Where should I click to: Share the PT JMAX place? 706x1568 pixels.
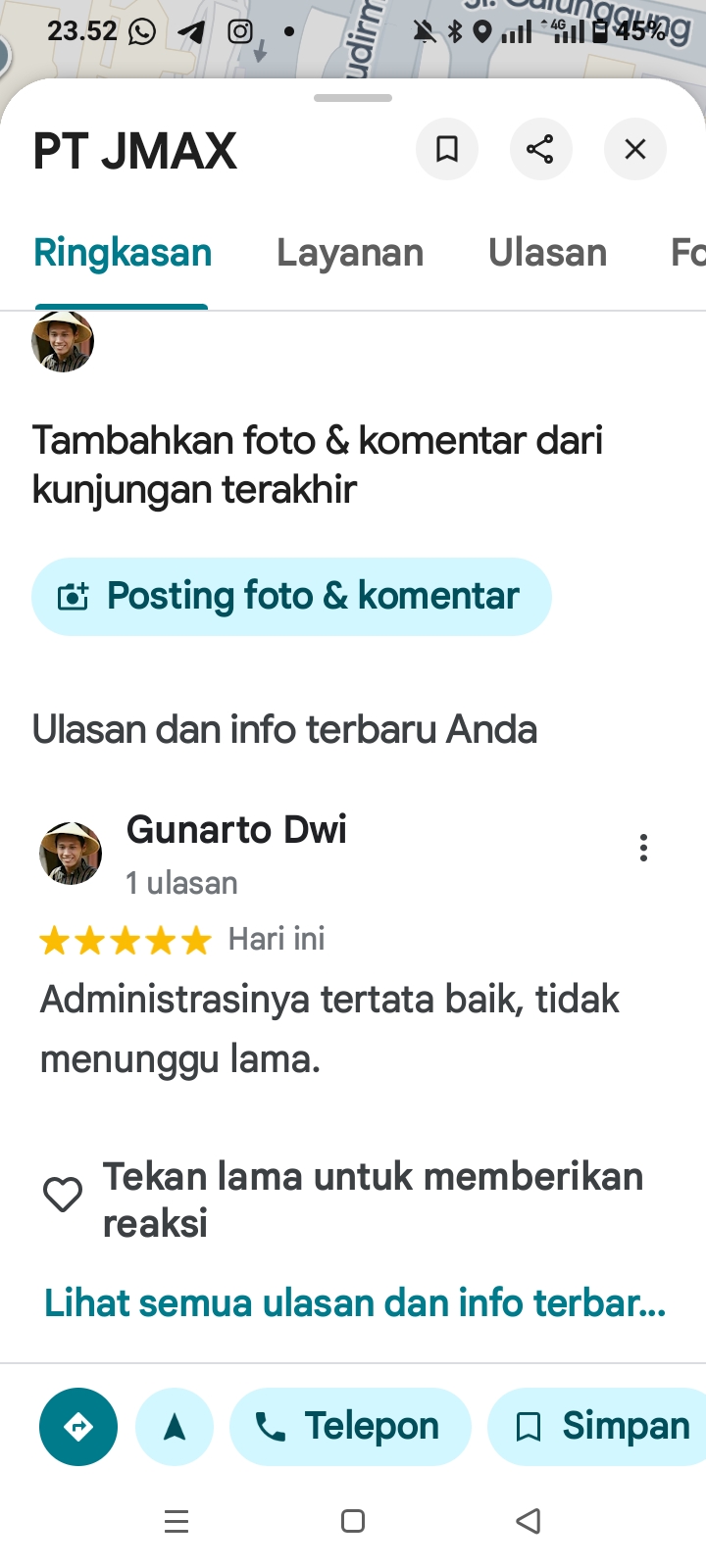click(x=540, y=149)
